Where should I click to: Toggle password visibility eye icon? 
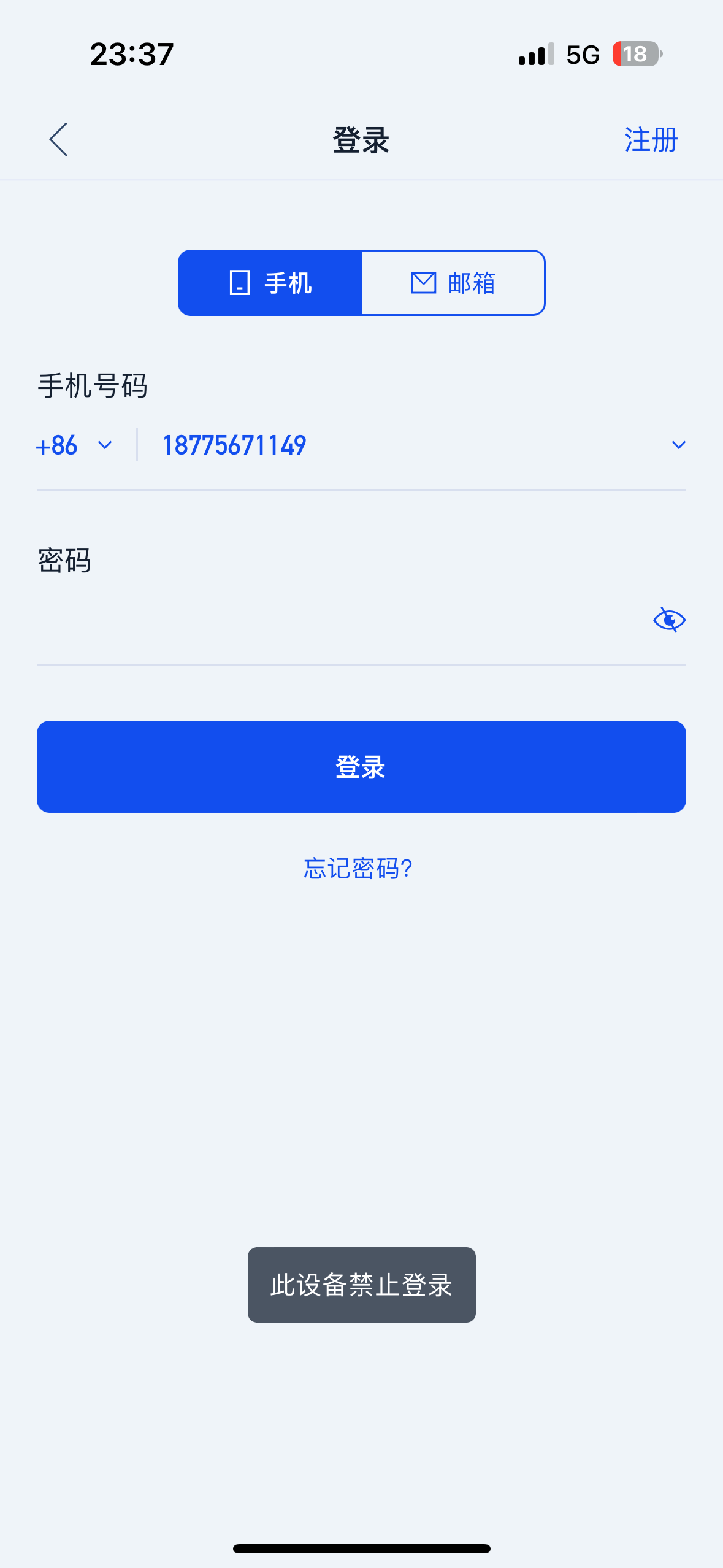[x=669, y=620]
